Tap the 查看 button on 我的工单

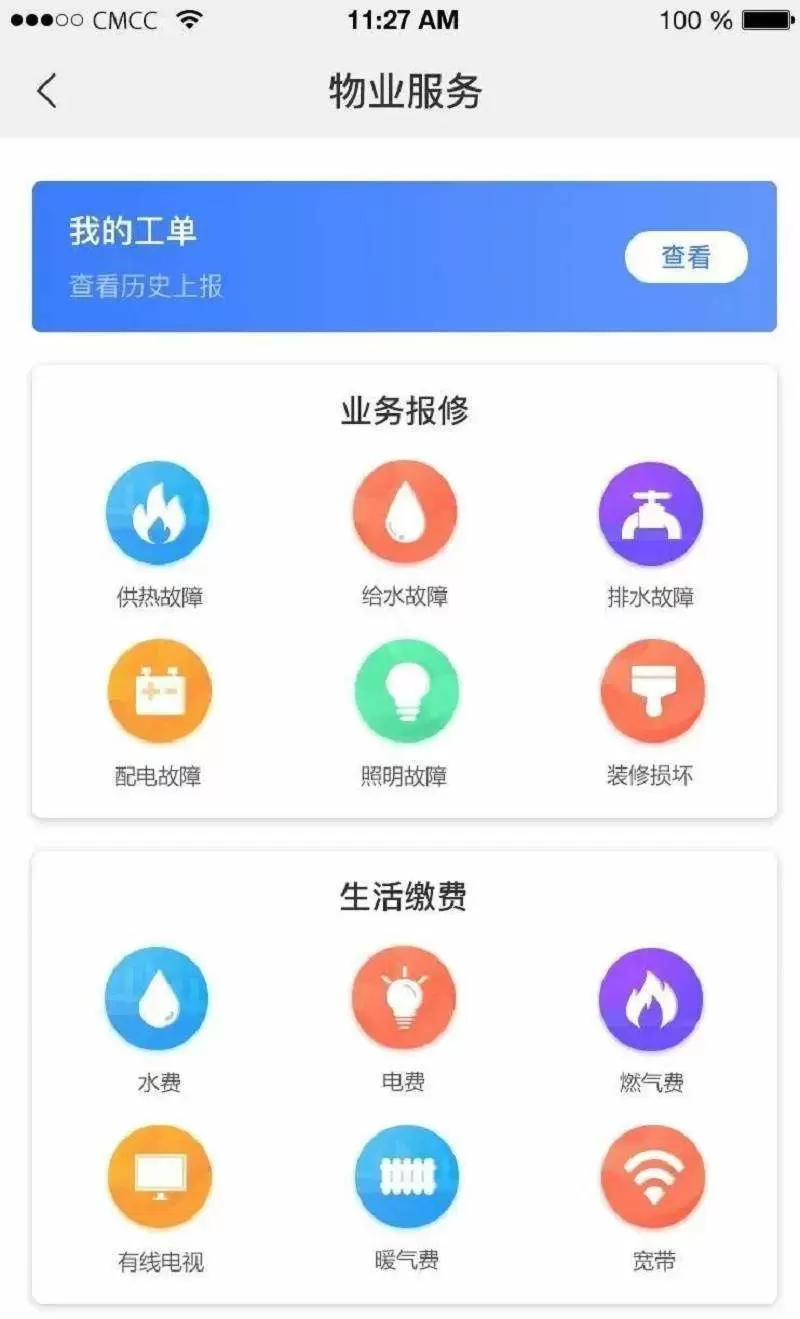click(x=686, y=258)
